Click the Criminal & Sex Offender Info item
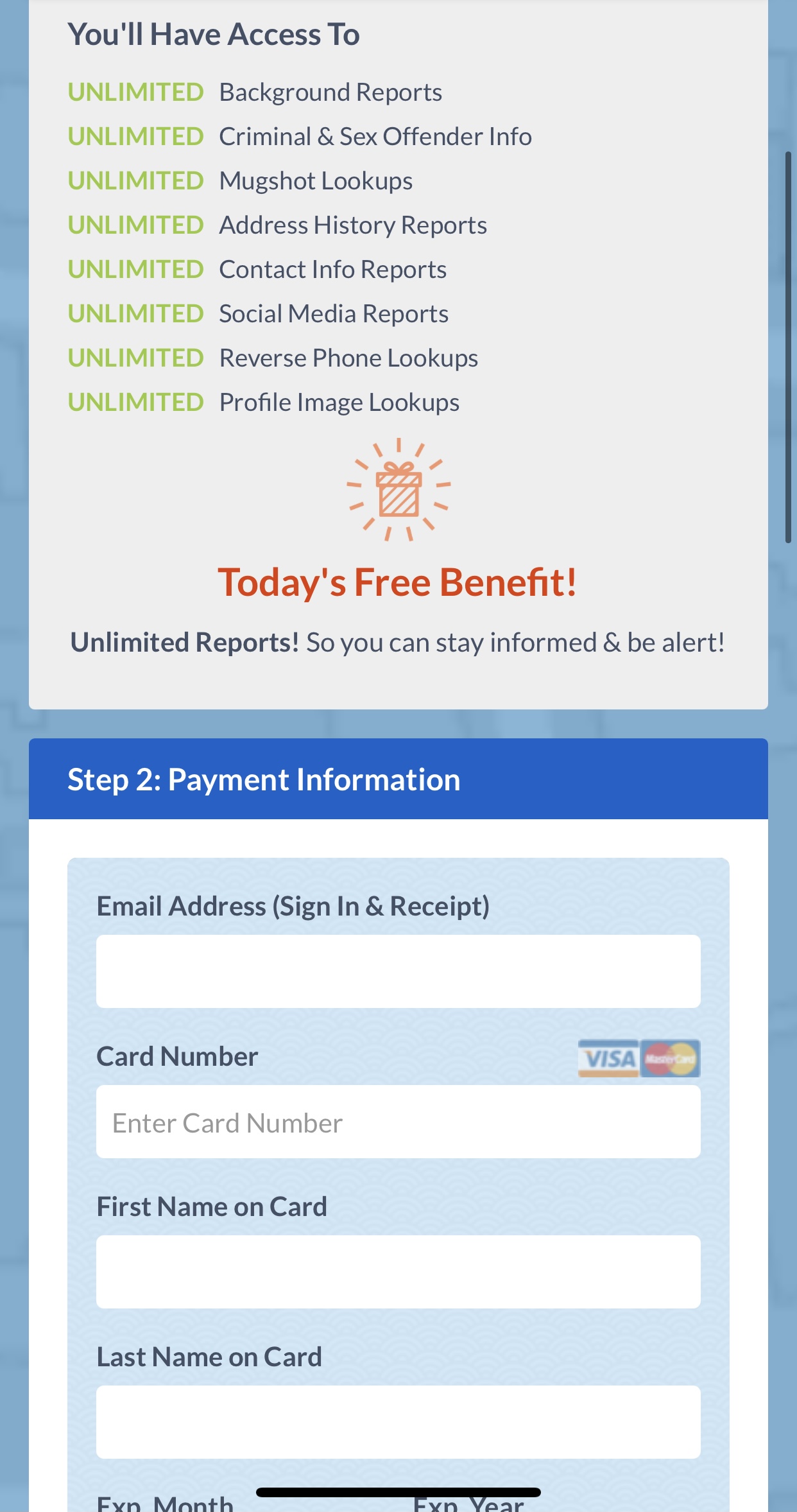Screen dimensions: 797x1512 tap(299, 136)
